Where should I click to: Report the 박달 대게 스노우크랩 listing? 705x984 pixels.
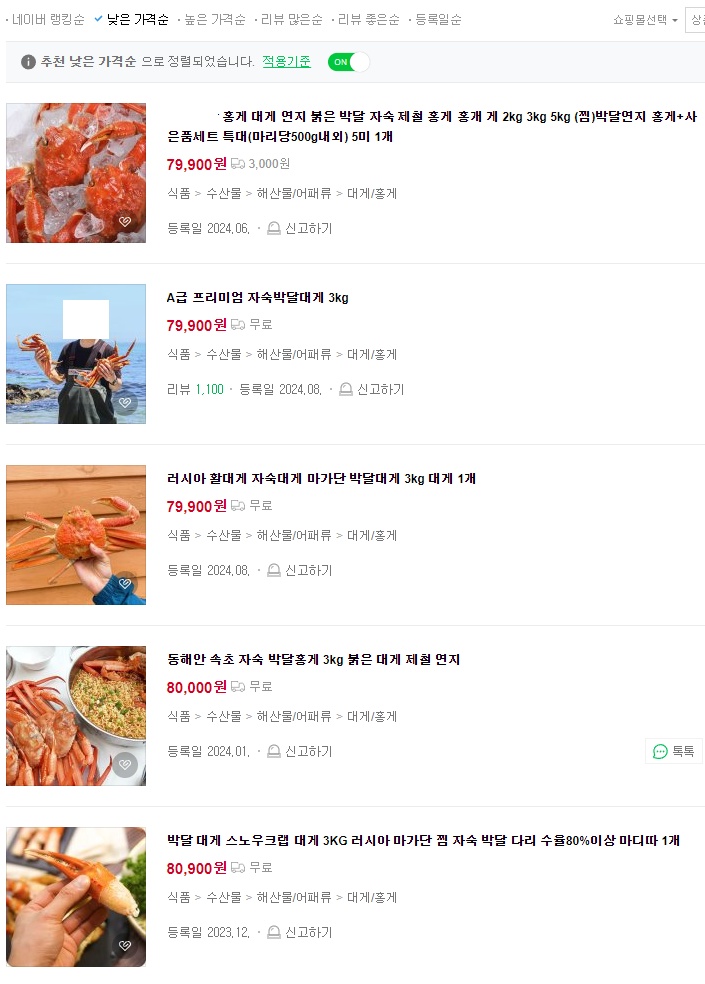(300, 932)
